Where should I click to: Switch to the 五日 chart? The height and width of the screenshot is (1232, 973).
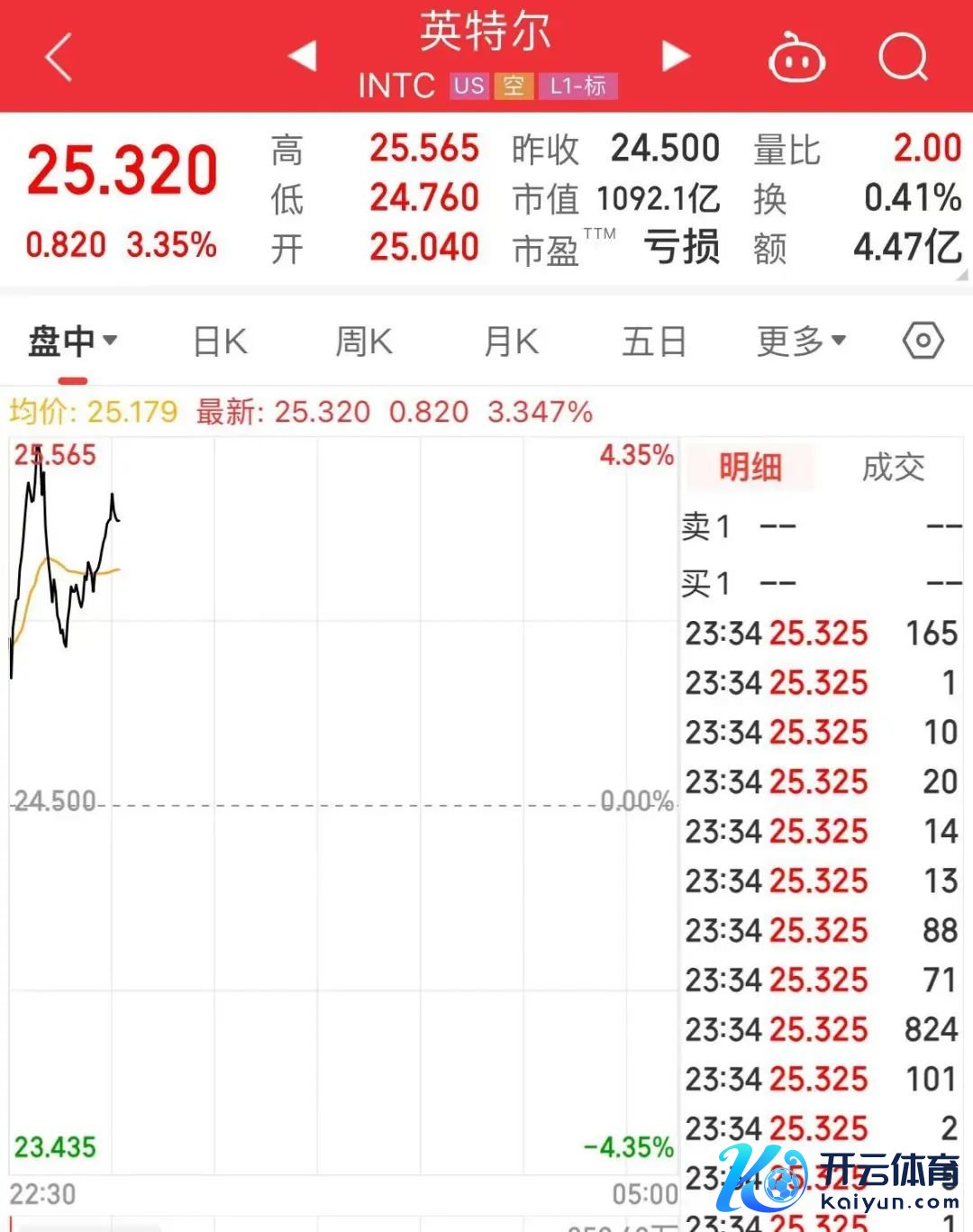pyautogui.click(x=654, y=342)
